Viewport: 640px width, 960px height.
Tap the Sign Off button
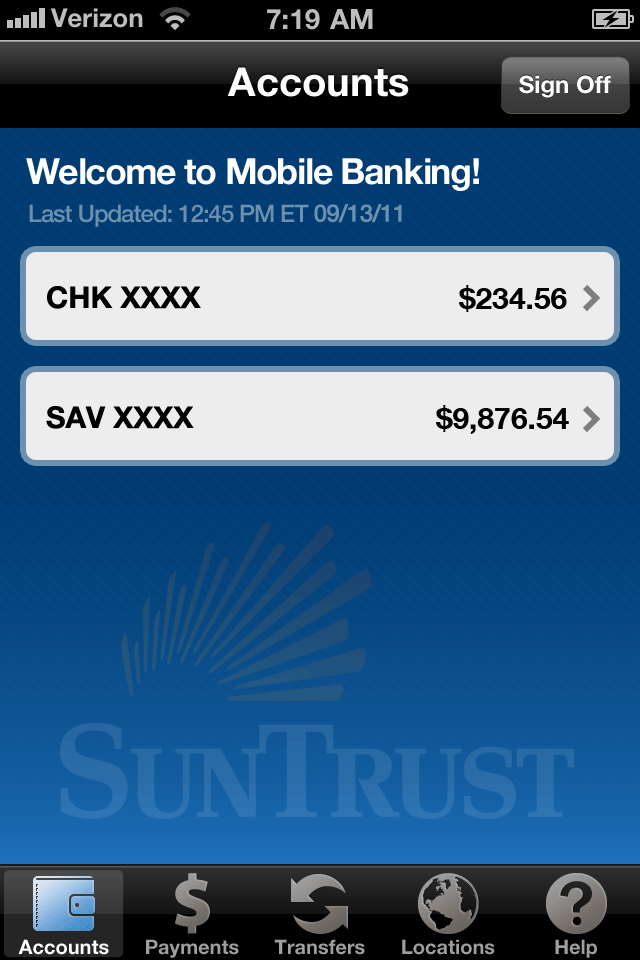(564, 85)
